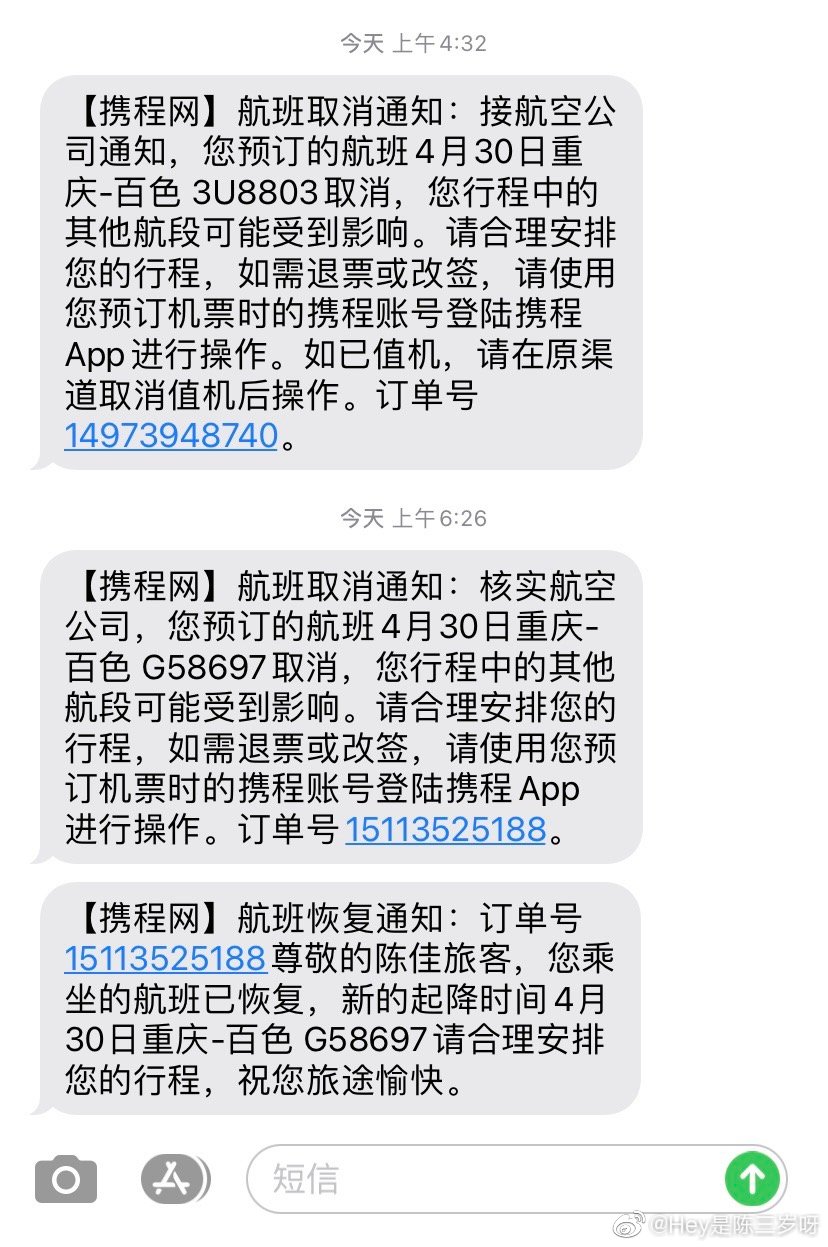
Task: Focus the 短信 message input field
Action: pos(490,1180)
